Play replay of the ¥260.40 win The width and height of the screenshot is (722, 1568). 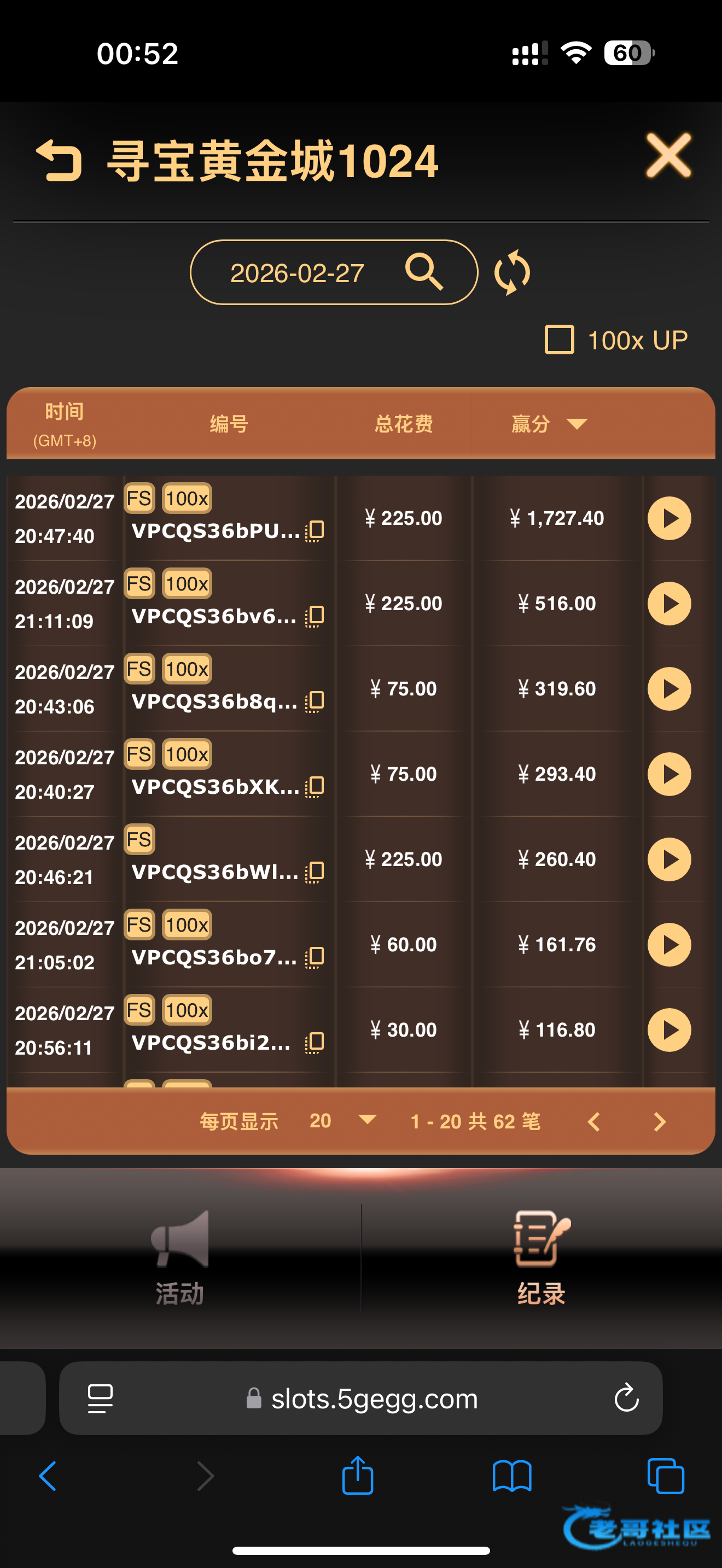[668, 859]
